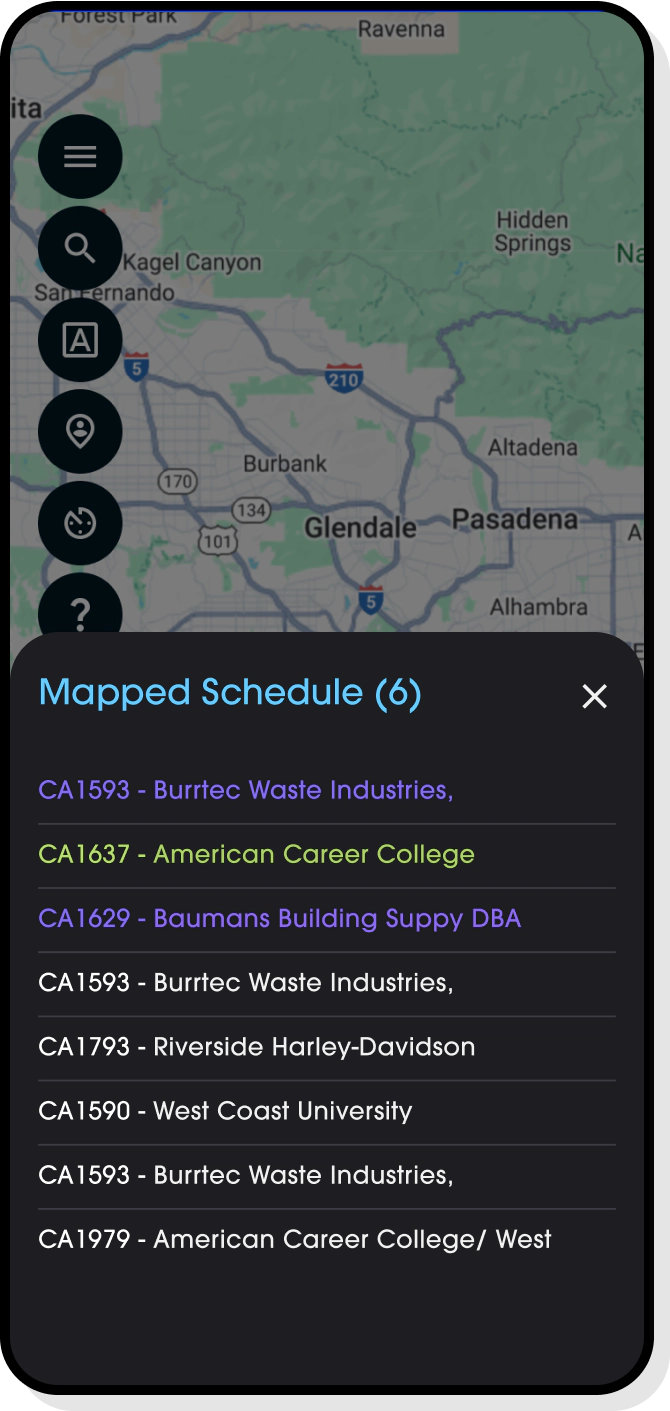Tap the search magnifier icon
The image size is (670, 1411).
pyautogui.click(x=80, y=248)
